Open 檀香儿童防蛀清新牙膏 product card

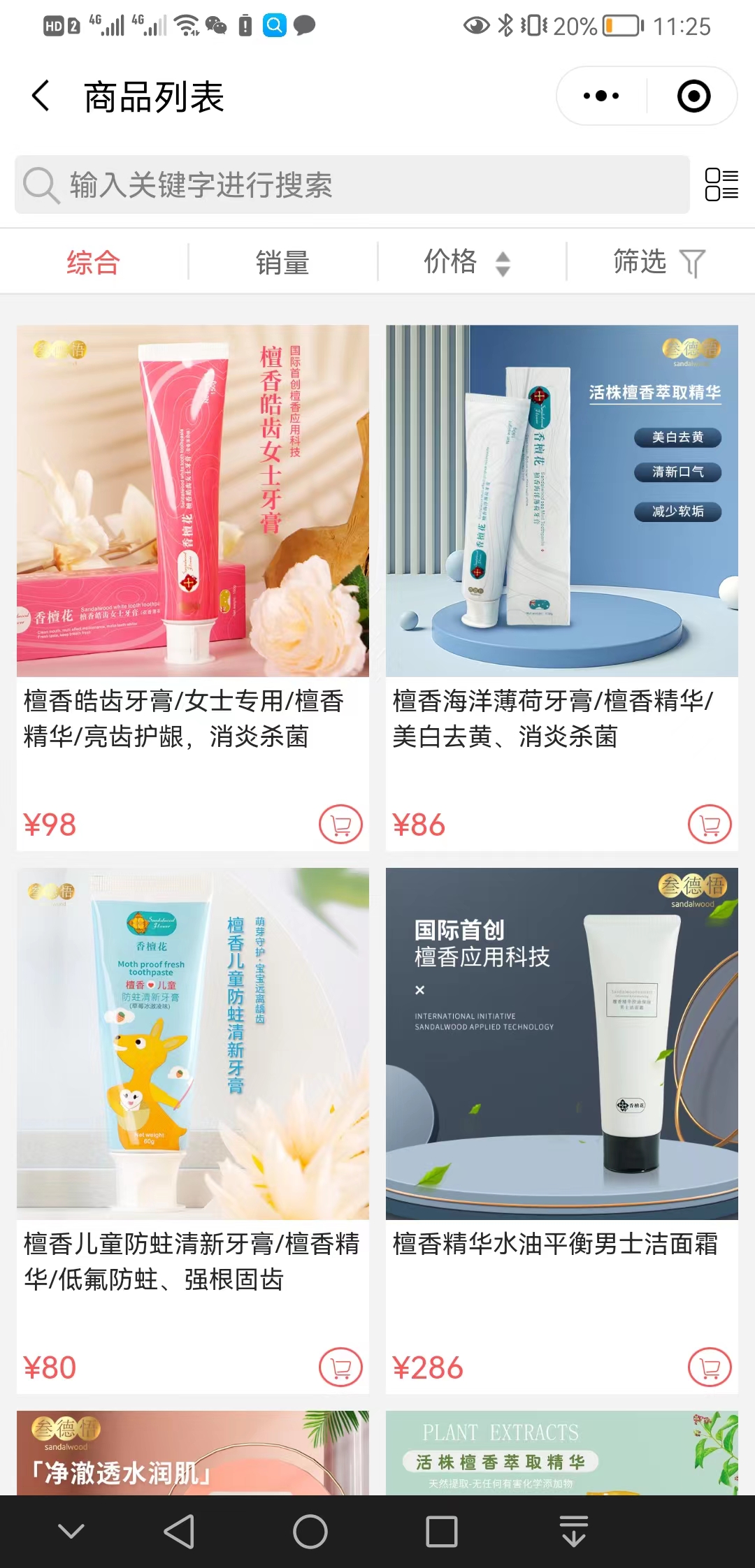[193, 1044]
